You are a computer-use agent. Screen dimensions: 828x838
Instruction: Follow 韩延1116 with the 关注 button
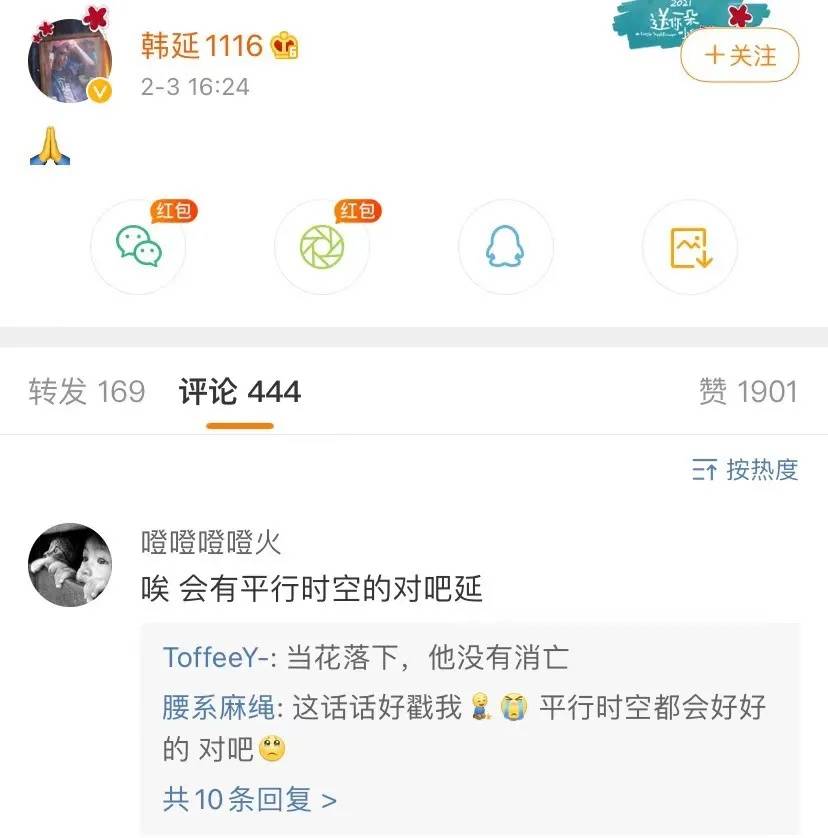point(739,55)
